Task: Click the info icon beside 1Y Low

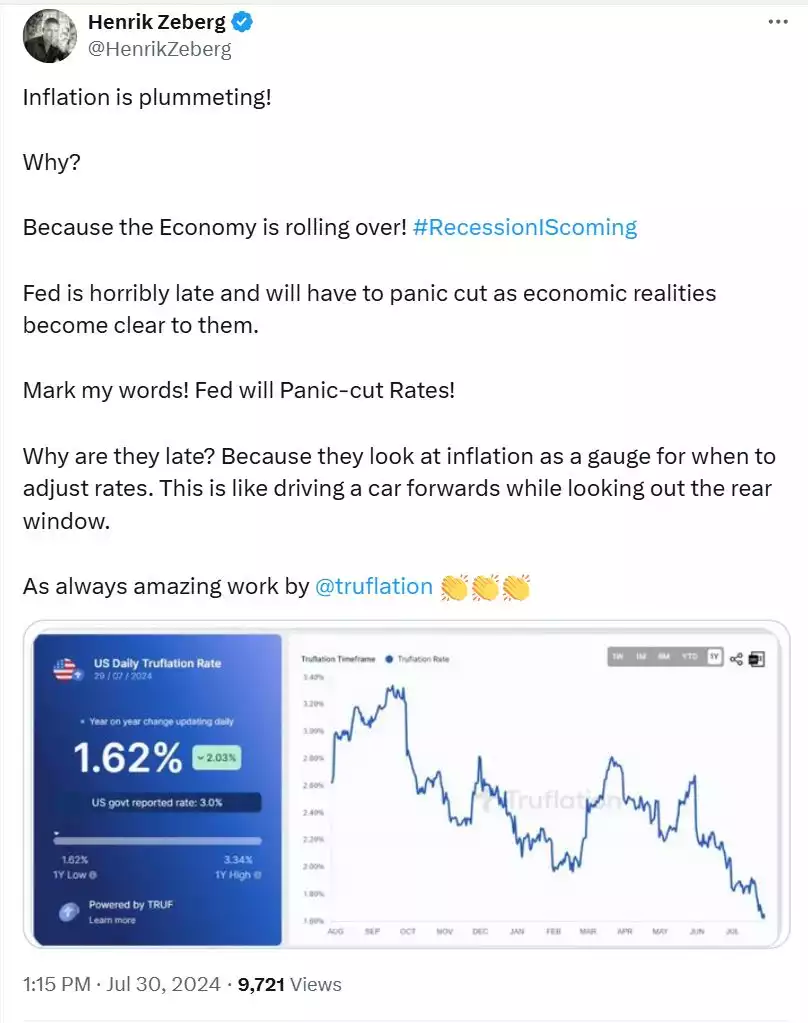Action: [x=92, y=875]
